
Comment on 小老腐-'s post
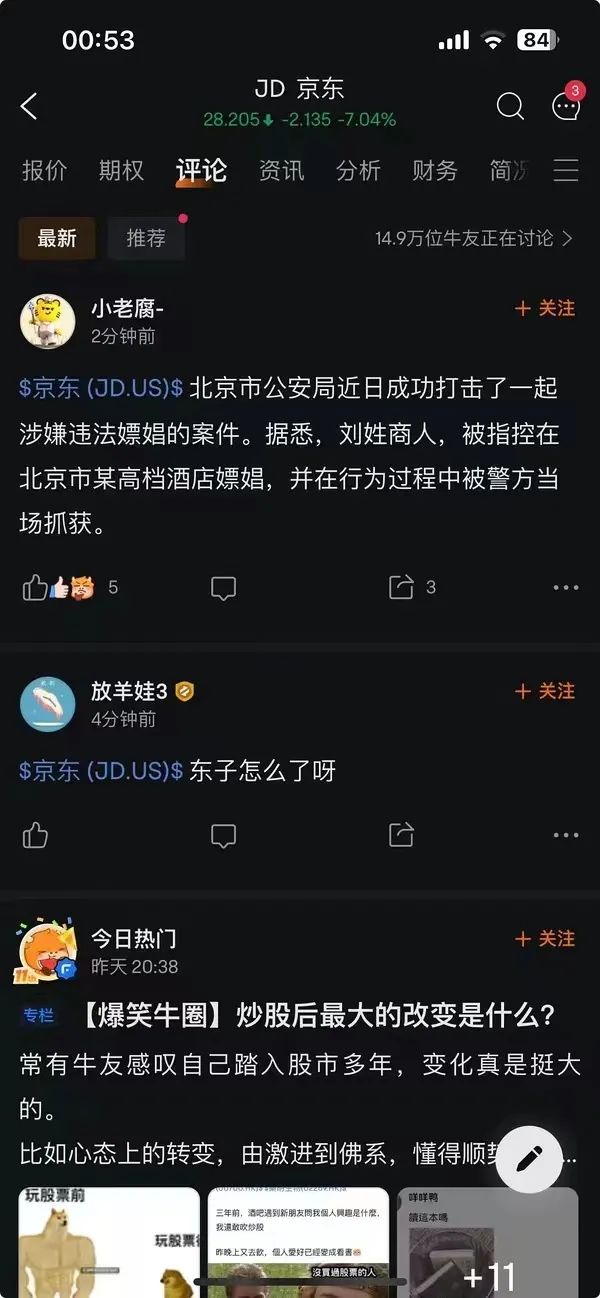click(x=224, y=588)
